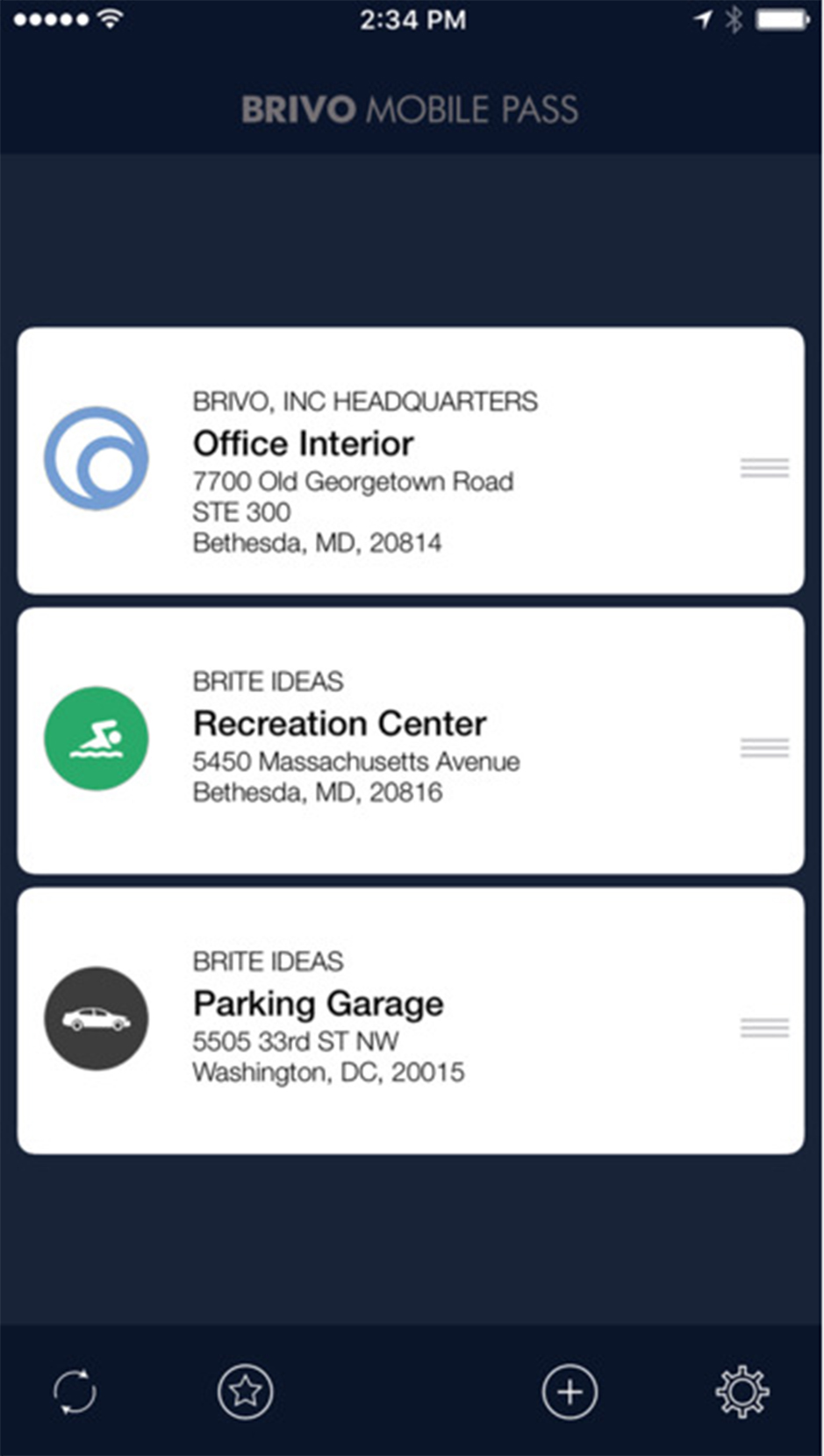The width and height of the screenshot is (824, 1456).
Task: Open settings with the gear icon
Action: [742, 1391]
